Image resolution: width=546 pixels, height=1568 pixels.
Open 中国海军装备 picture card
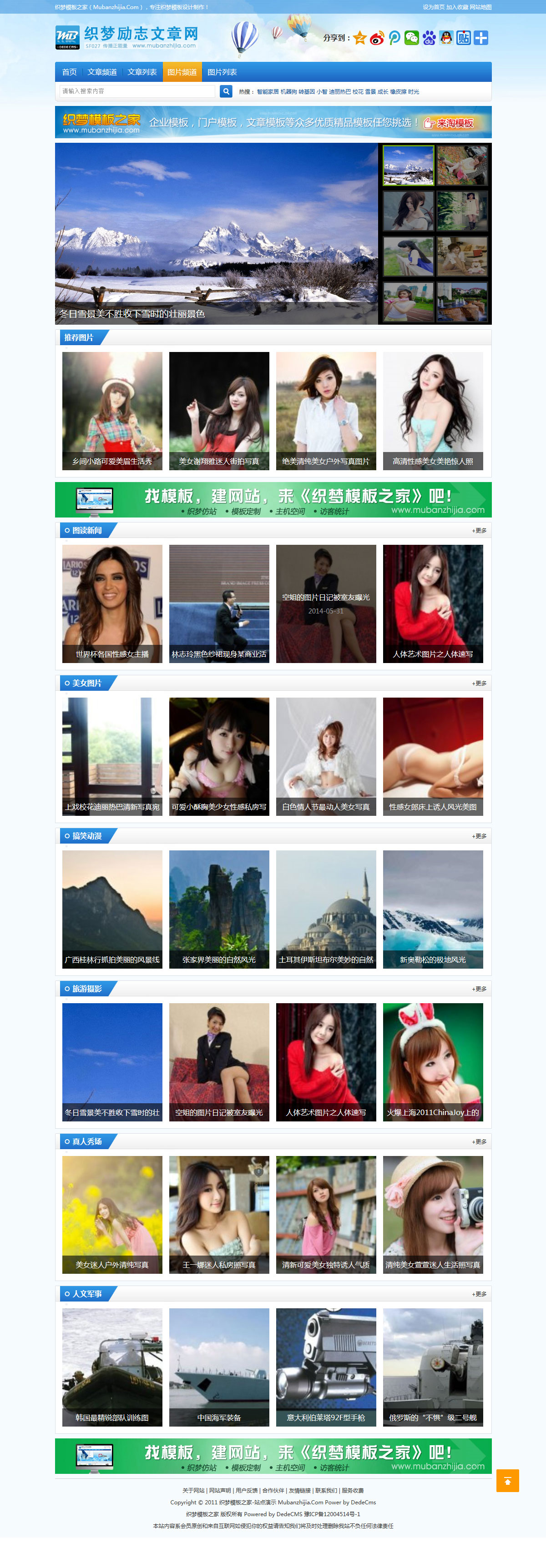(x=219, y=1367)
